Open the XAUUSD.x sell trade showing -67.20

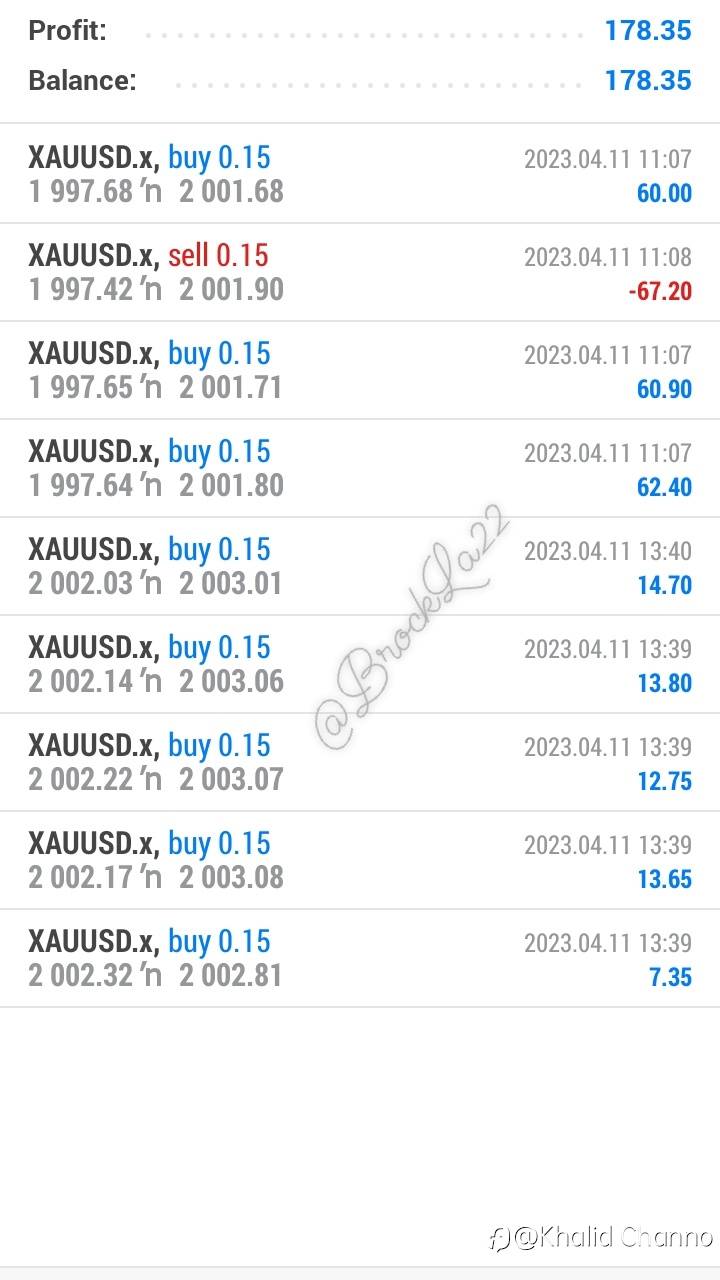tap(360, 272)
